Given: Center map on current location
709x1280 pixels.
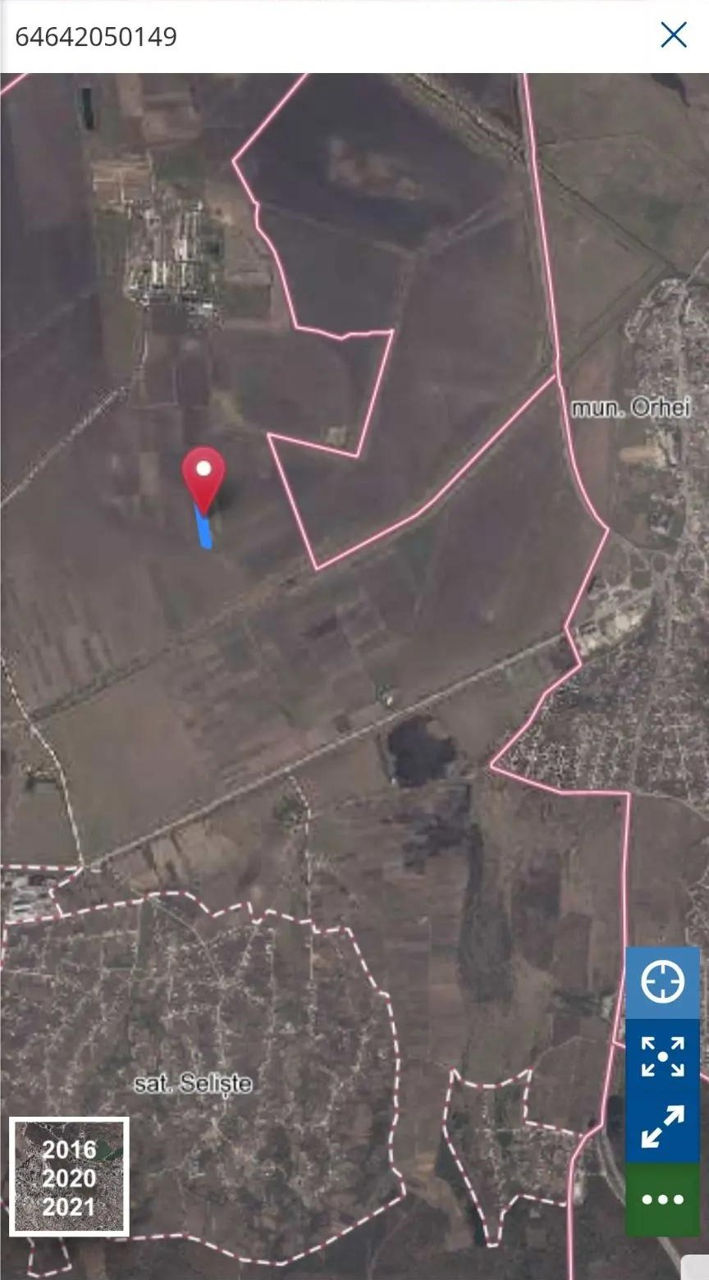Looking at the screenshot, I should pos(663,983).
